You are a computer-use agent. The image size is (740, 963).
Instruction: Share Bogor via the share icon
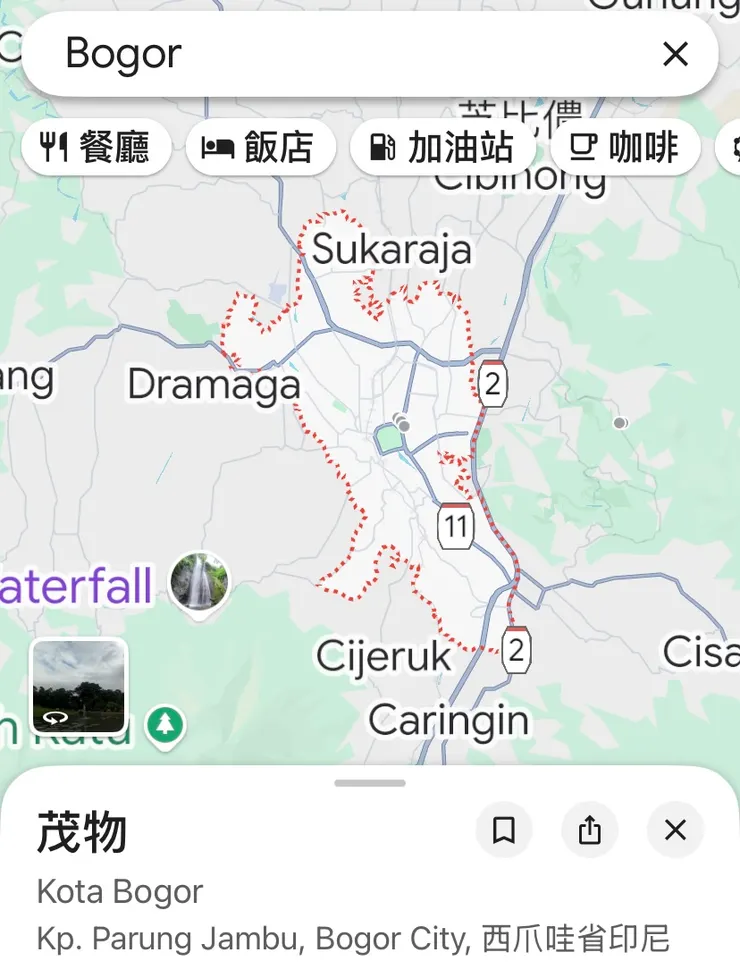click(590, 830)
